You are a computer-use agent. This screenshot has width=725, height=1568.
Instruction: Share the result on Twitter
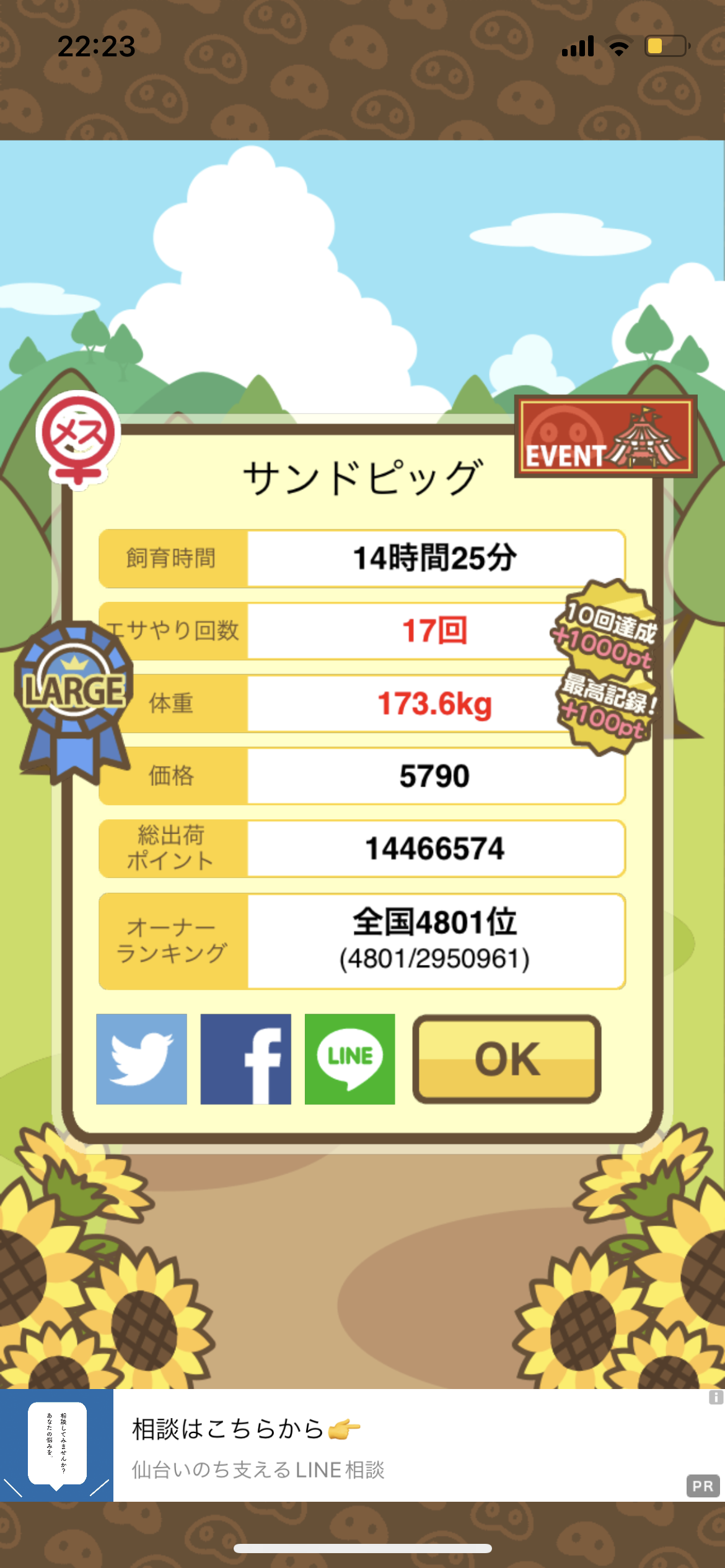click(x=141, y=1059)
